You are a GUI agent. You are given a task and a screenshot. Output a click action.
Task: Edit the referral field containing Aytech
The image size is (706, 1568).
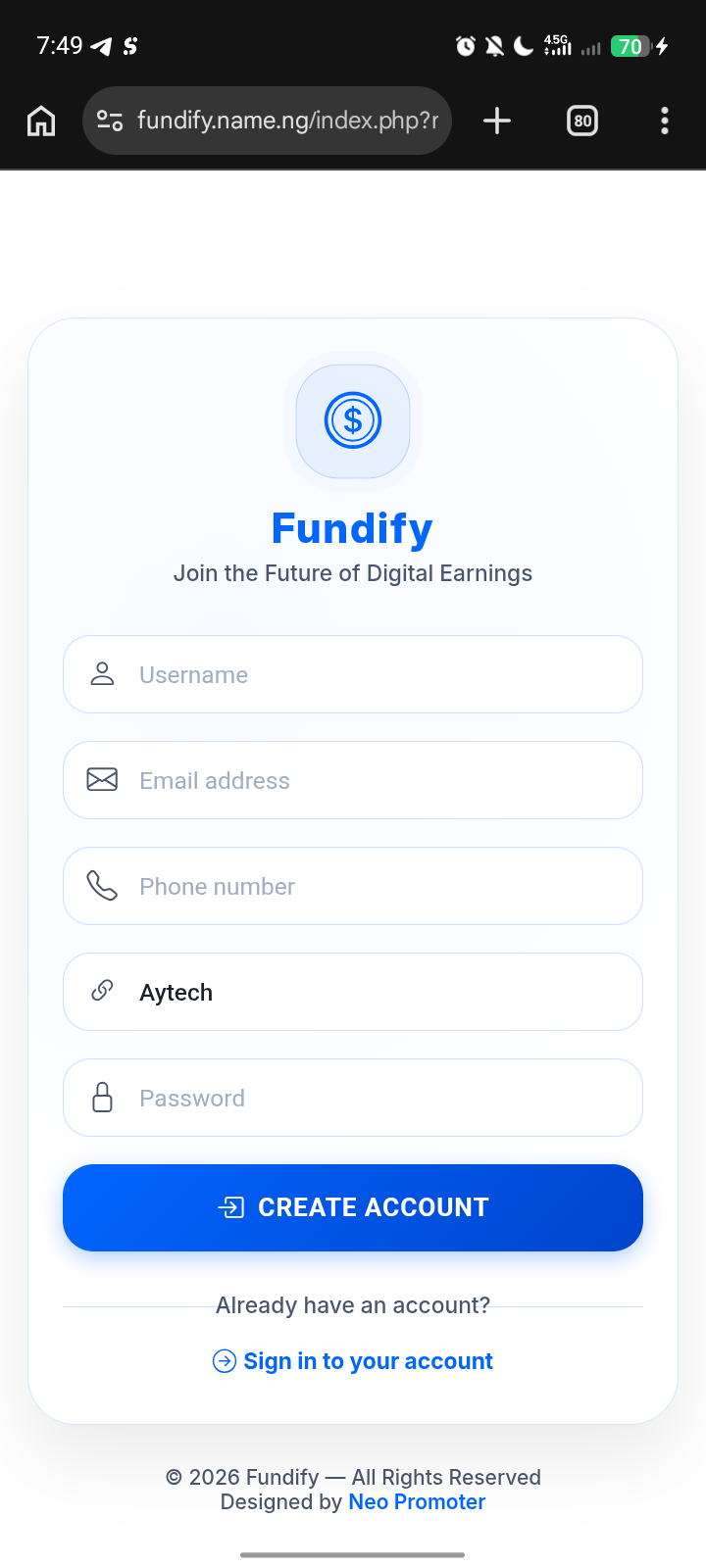[373, 992]
